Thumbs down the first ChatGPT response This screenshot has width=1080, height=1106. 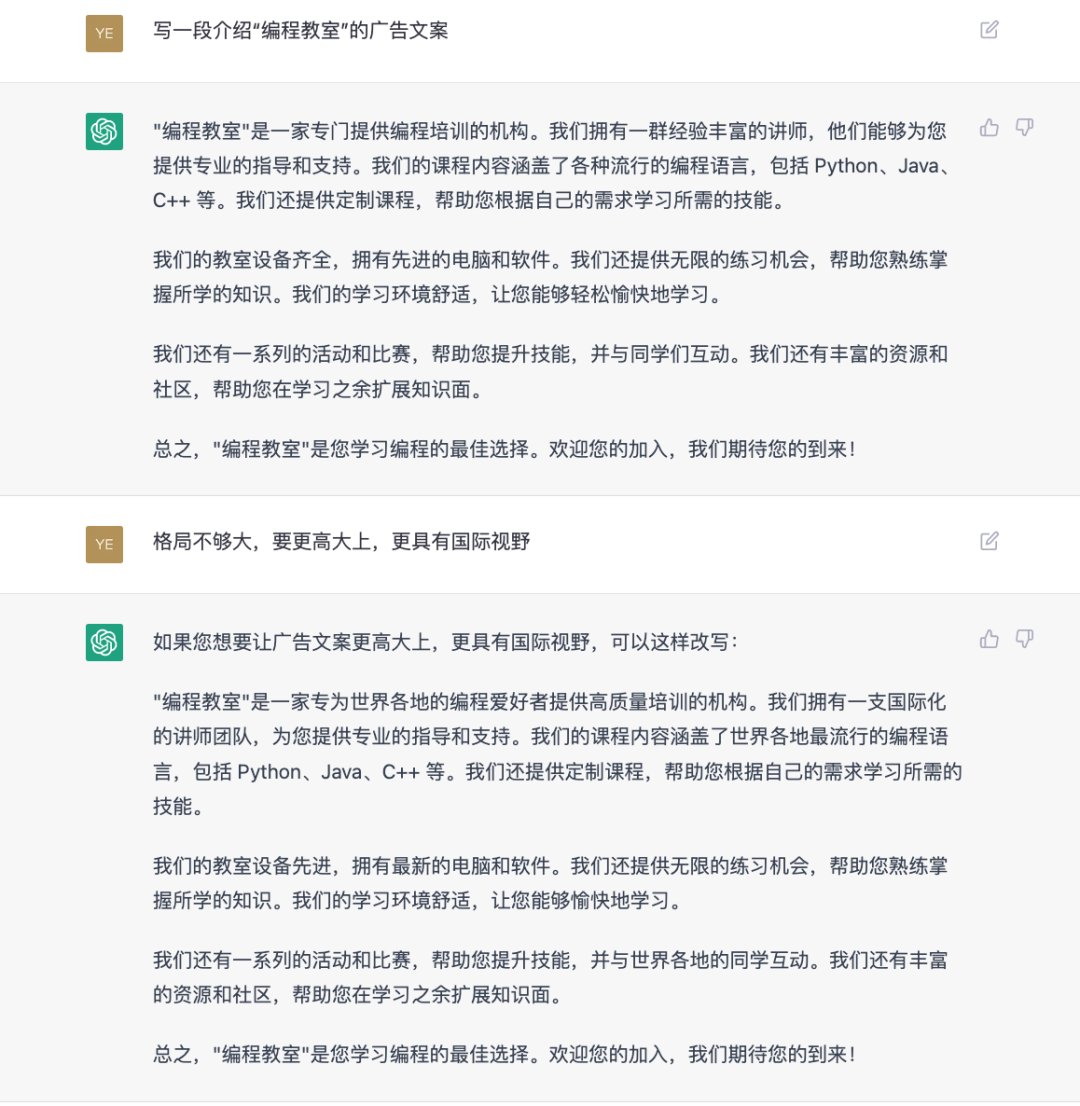1024,127
